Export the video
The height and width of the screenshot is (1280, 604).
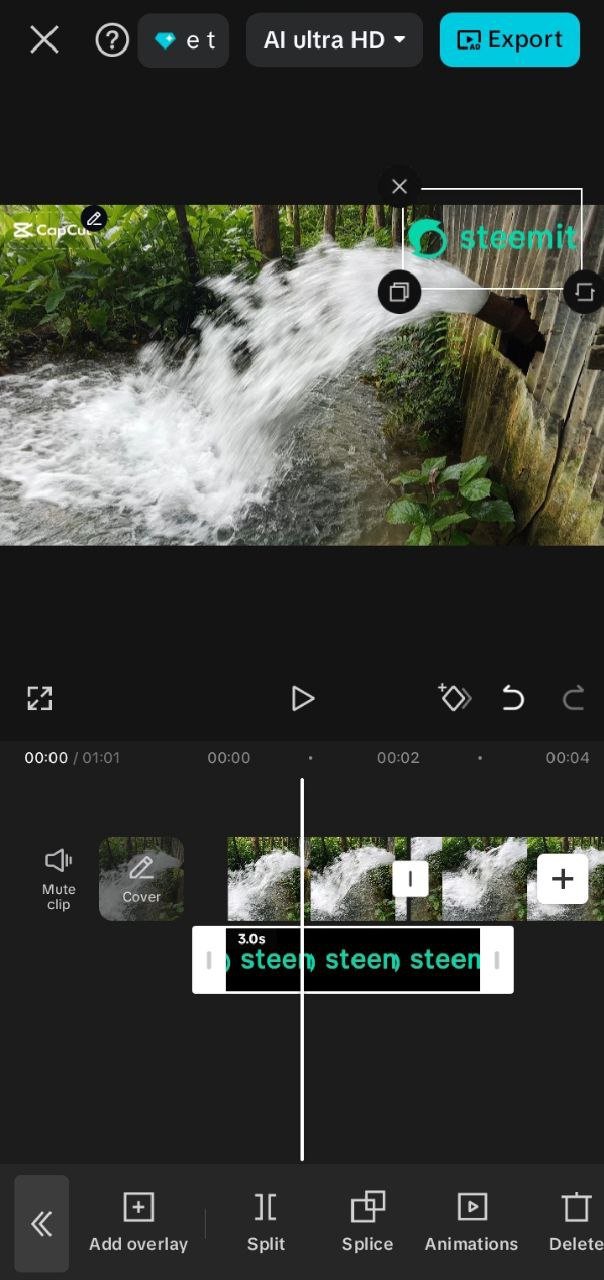coord(509,40)
